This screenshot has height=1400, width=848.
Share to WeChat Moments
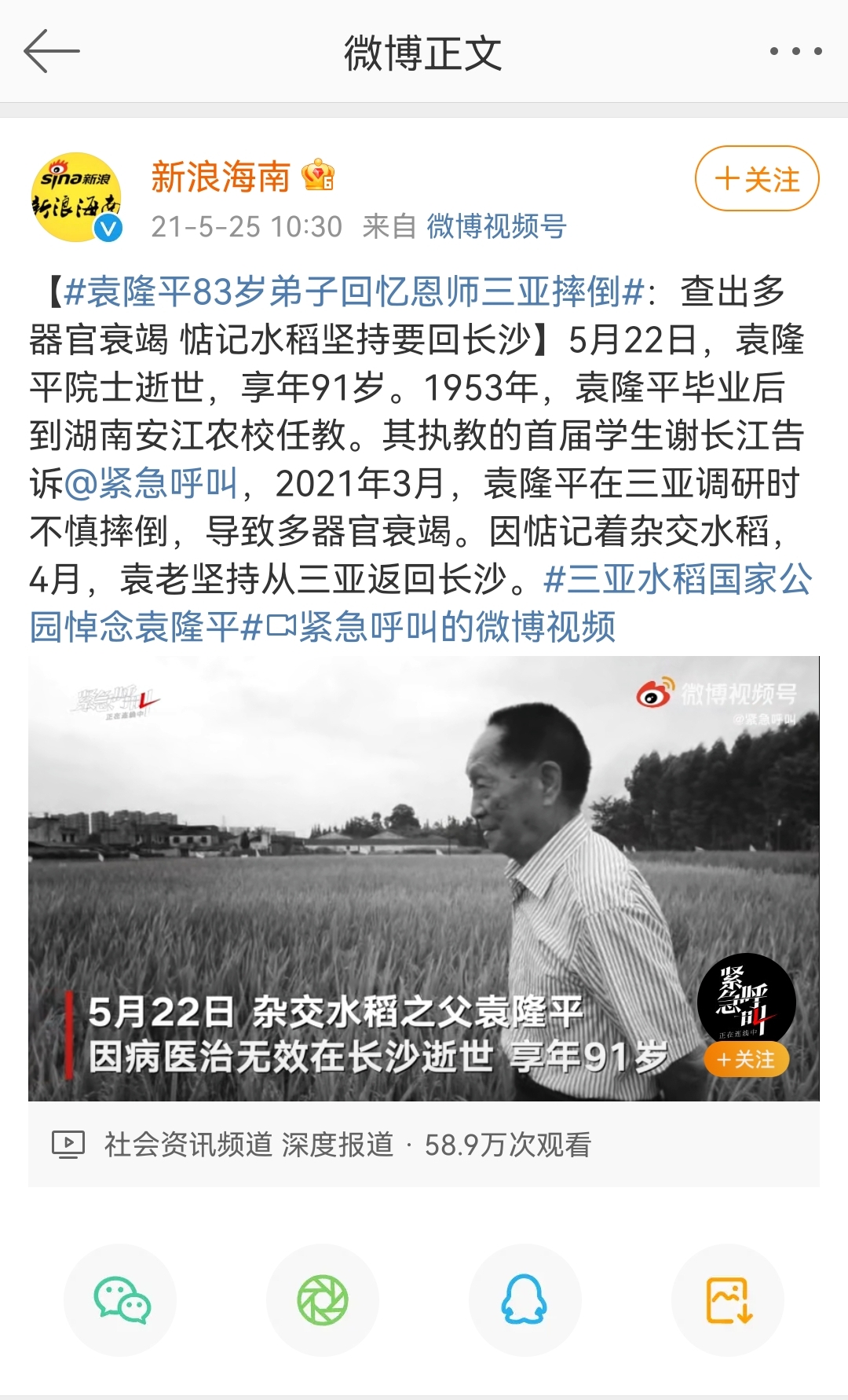coord(323,1299)
